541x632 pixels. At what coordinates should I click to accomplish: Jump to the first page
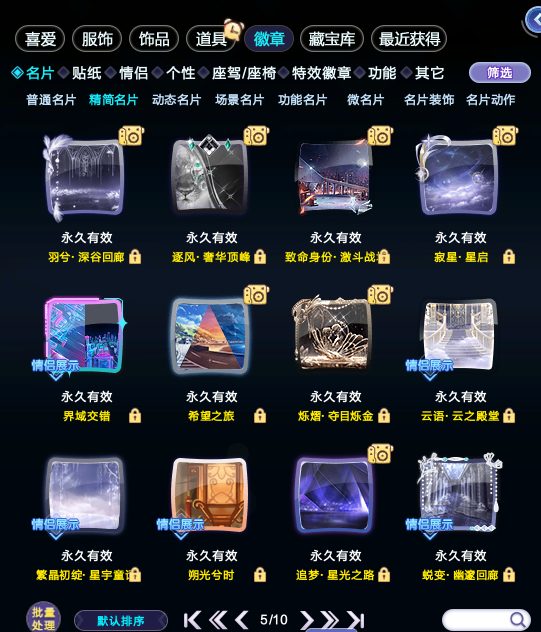(192, 620)
